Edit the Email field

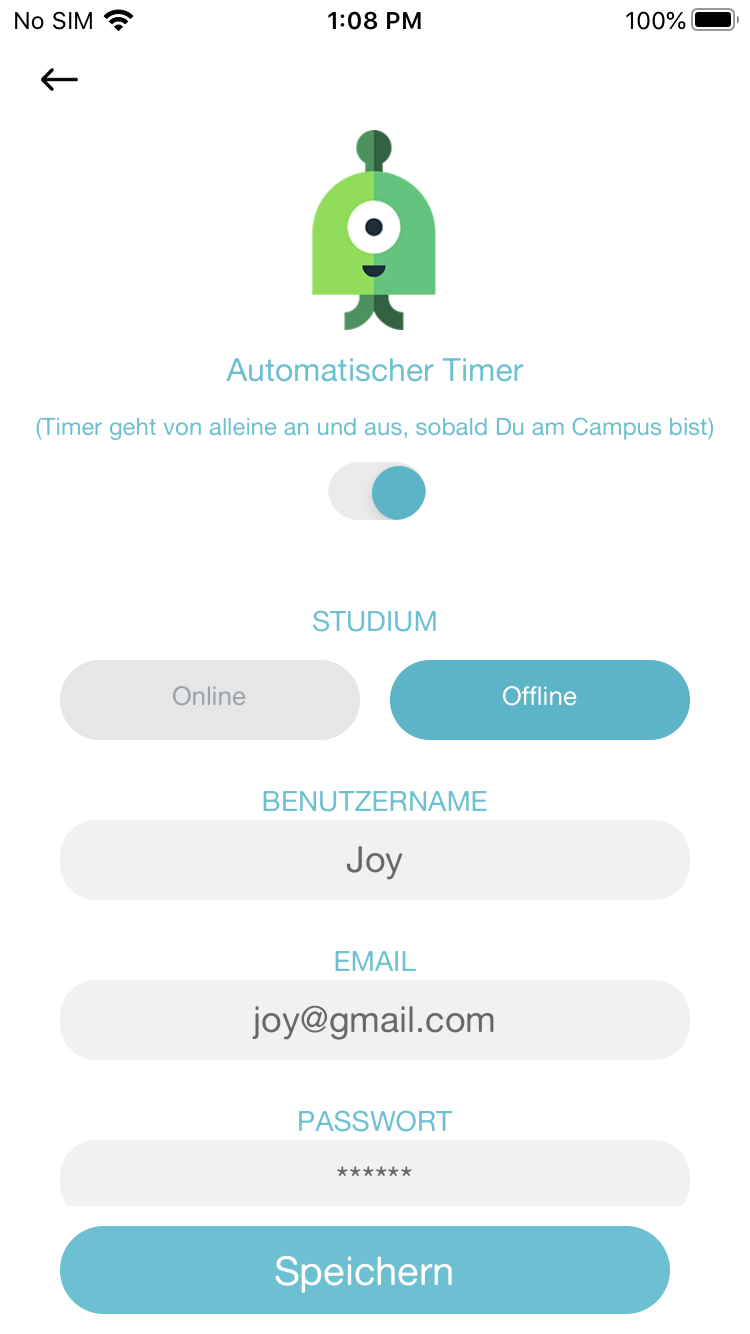click(374, 1020)
